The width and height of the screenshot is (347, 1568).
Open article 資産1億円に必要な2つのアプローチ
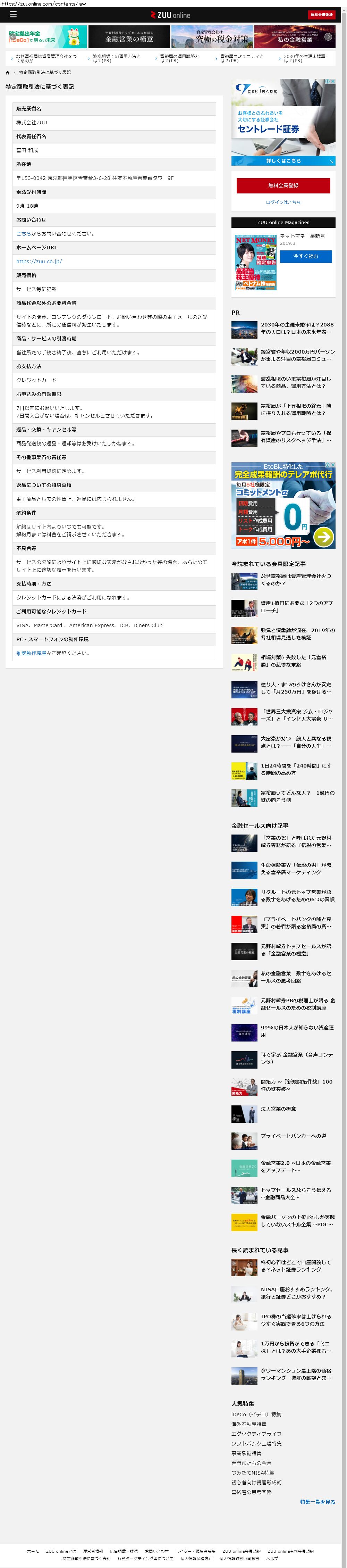click(x=297, y=606)
